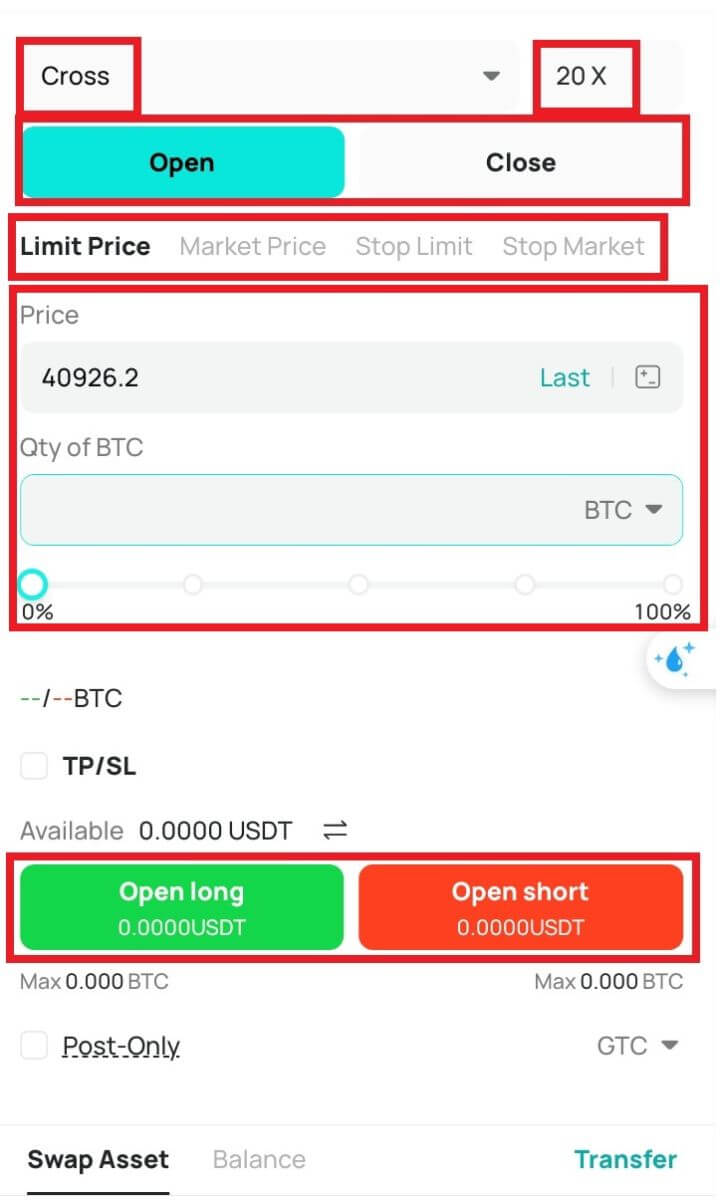Set price to Last traded price

pyautogui.click(x=564, y=378)
